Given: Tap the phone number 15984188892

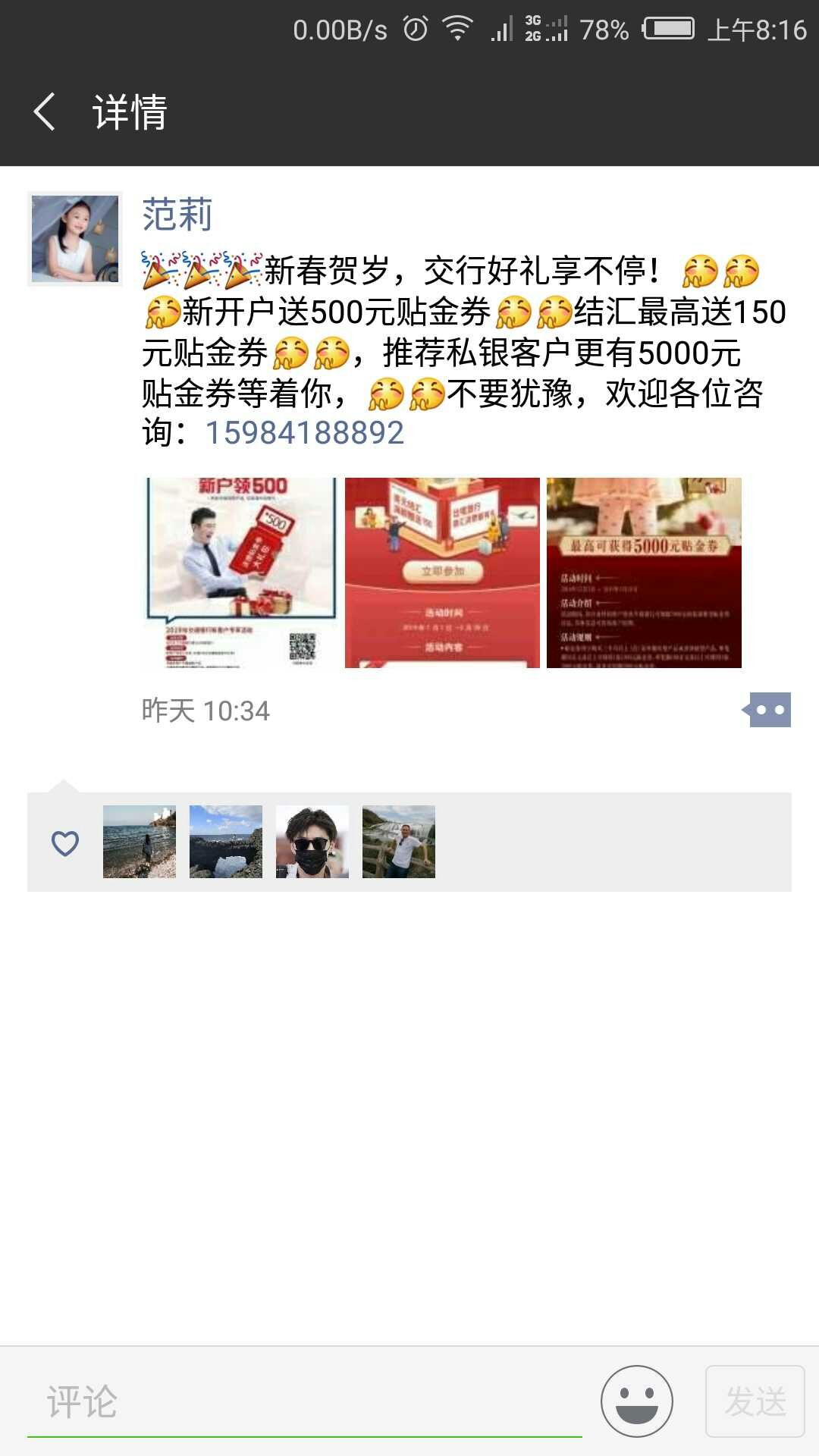Looking at the screenshot, I should 305,433.
